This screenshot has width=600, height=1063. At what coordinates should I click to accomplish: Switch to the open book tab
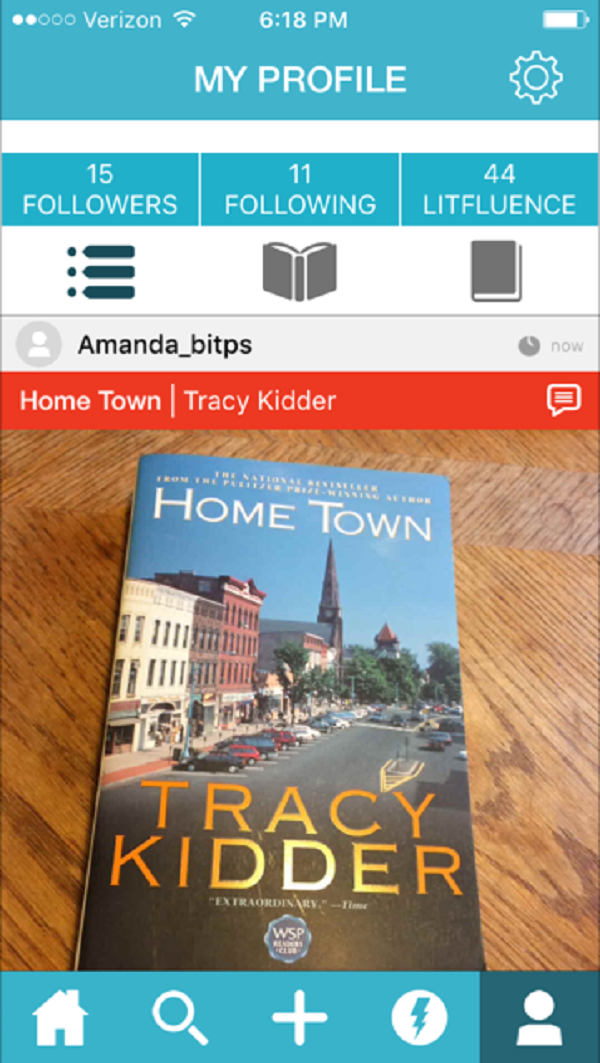tap(299, 271)
